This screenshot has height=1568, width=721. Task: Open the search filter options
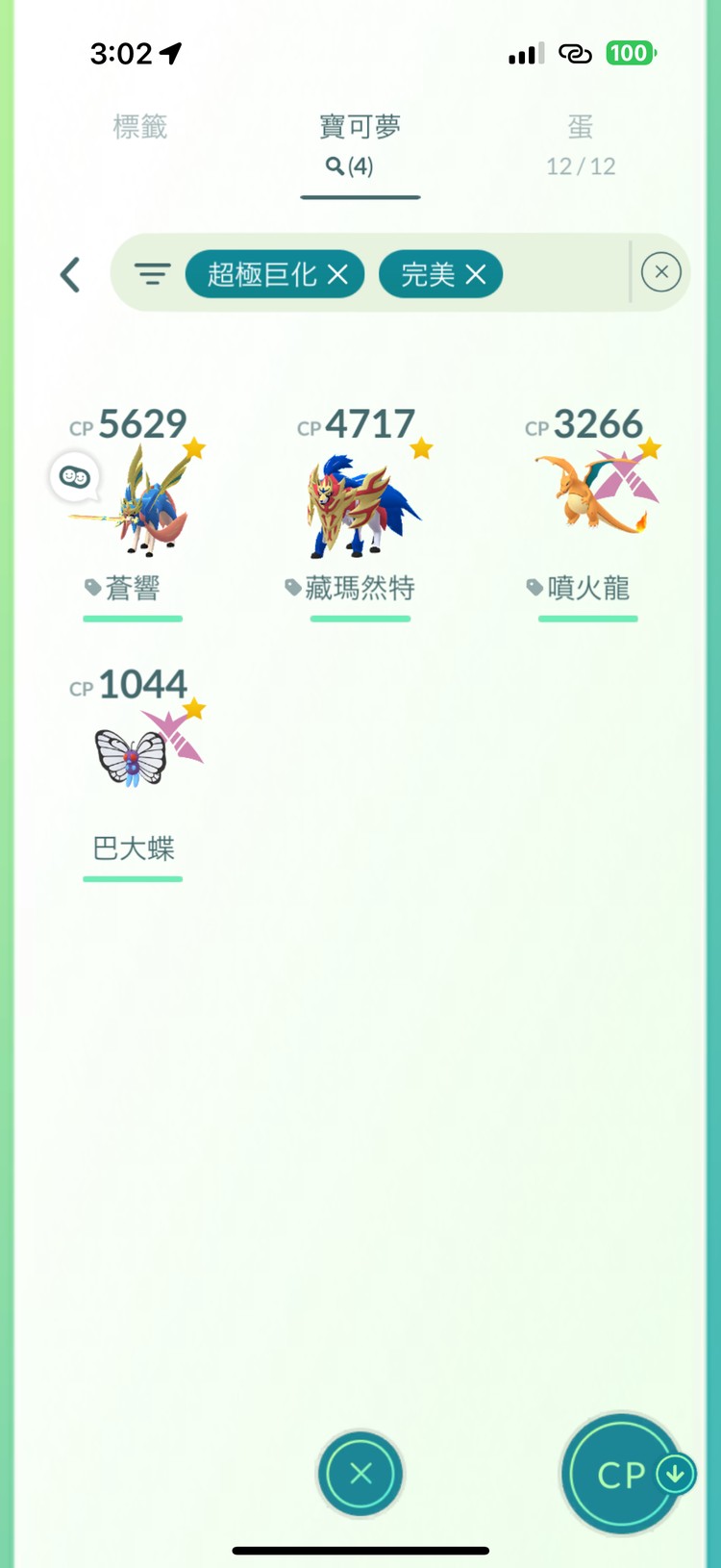tap(152, 274)
